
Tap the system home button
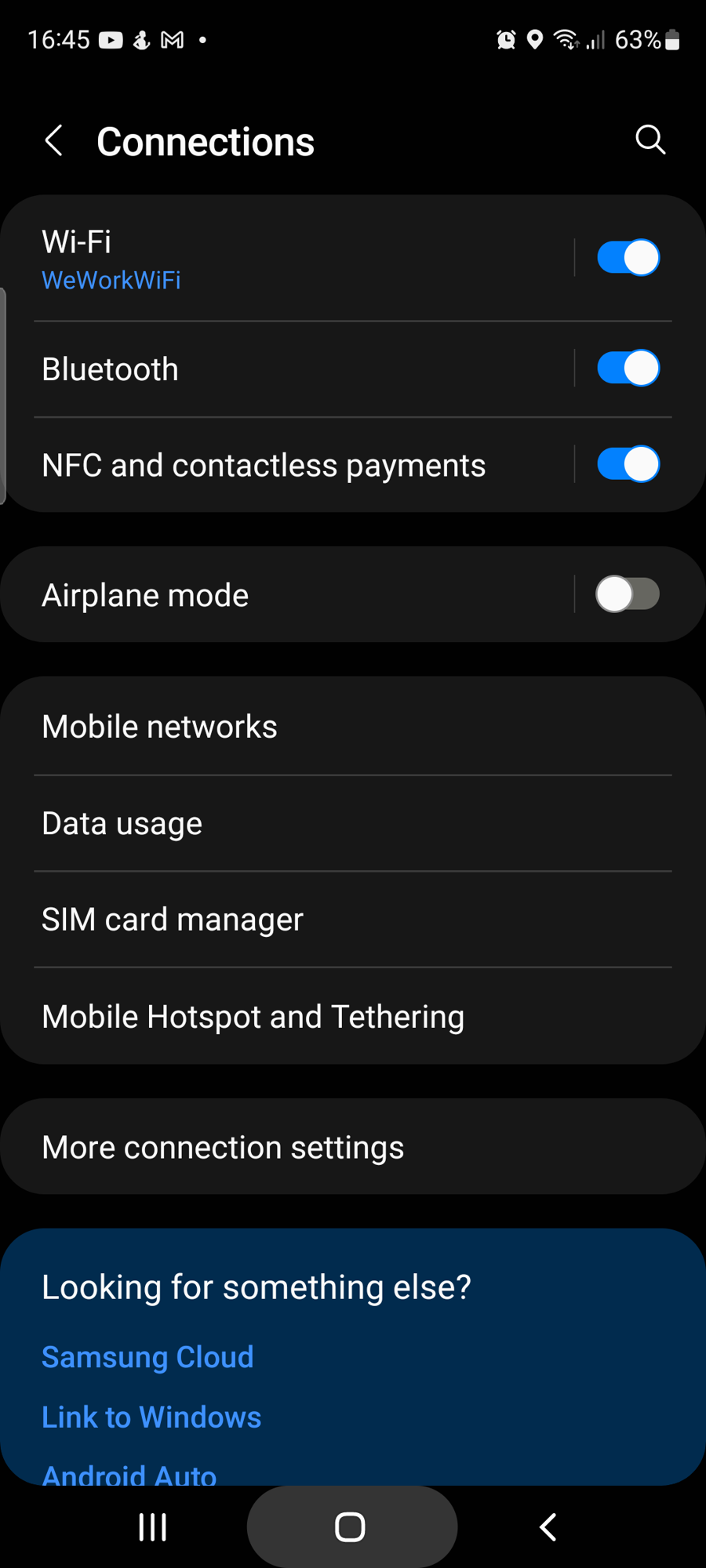point(351,1526)
